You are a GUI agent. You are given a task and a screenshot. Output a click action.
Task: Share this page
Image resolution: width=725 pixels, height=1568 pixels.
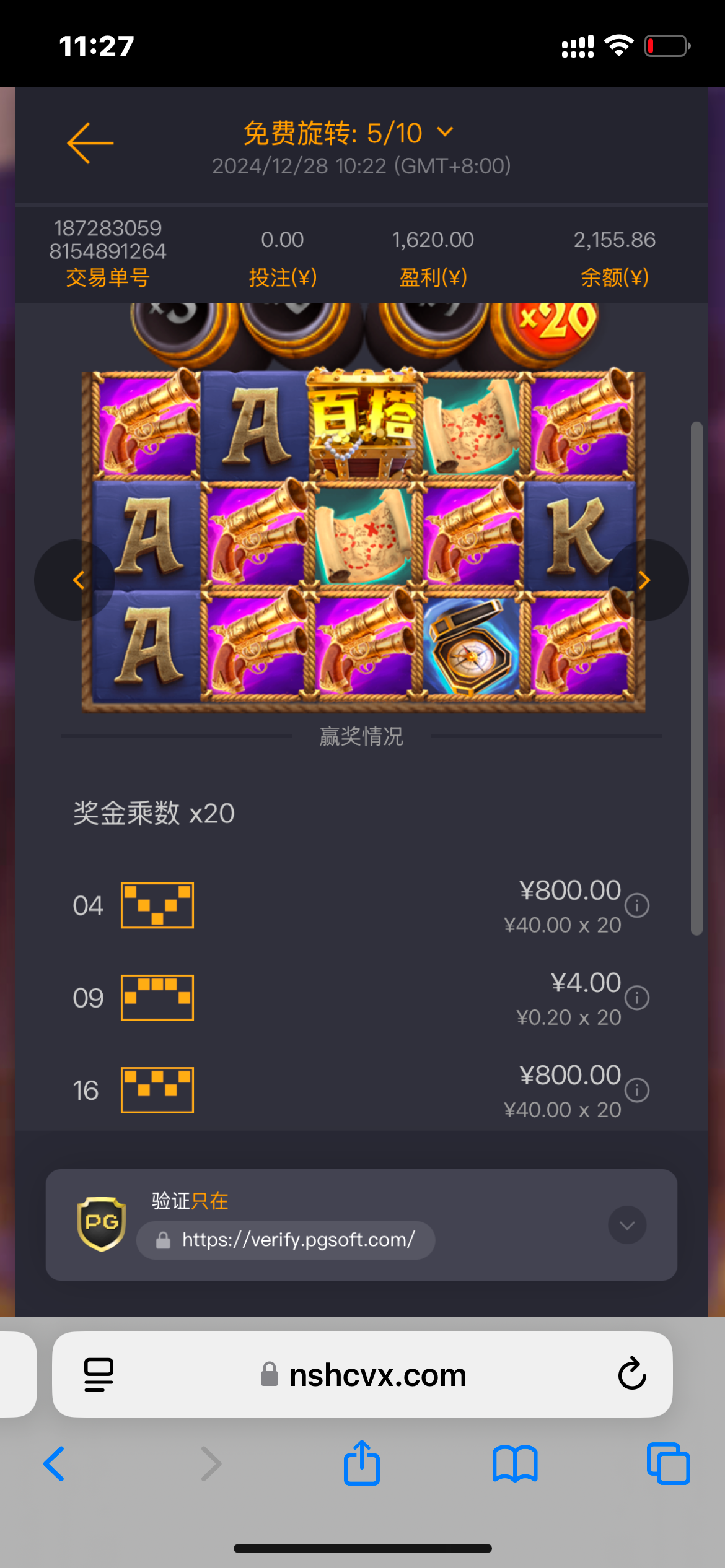[362, 1464]
